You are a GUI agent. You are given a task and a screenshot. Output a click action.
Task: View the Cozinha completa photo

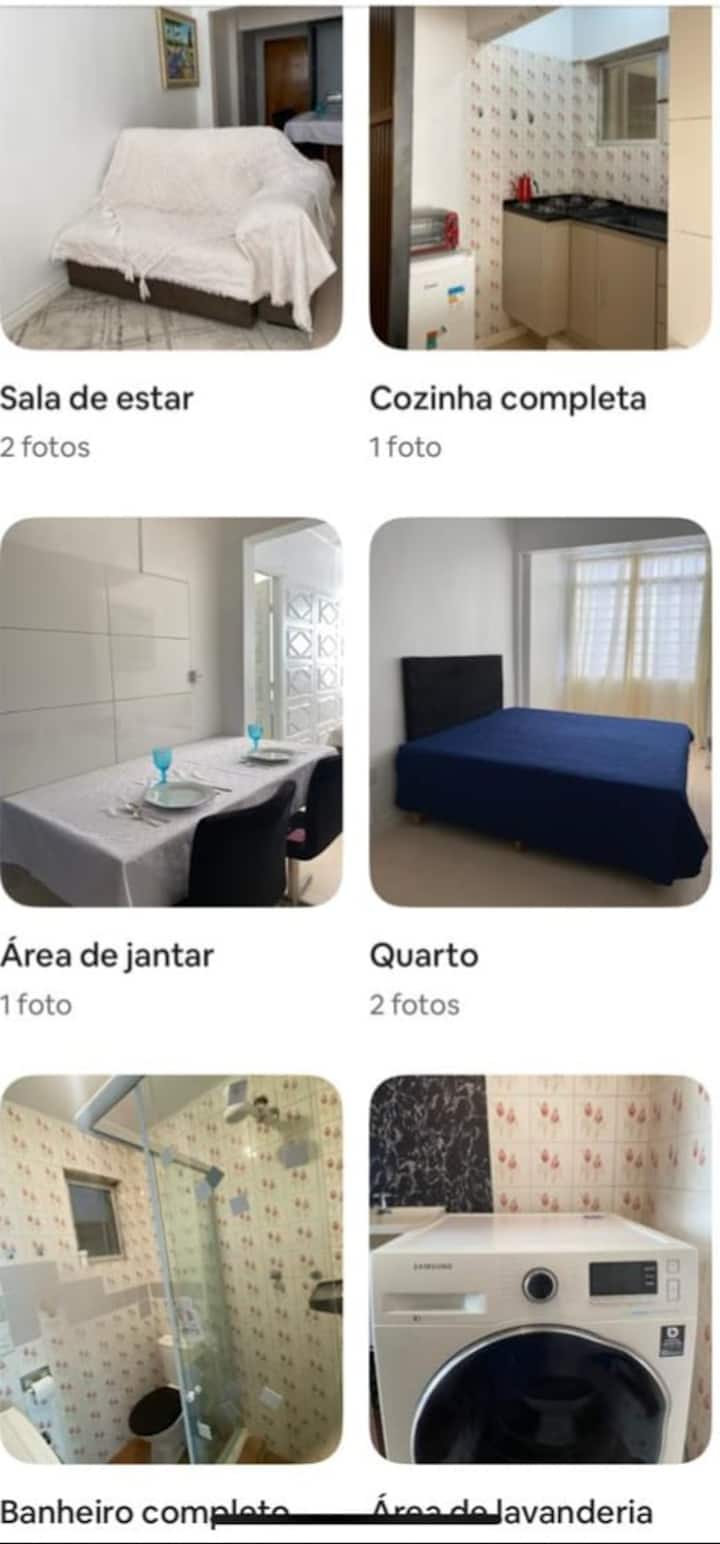point(540,178)
